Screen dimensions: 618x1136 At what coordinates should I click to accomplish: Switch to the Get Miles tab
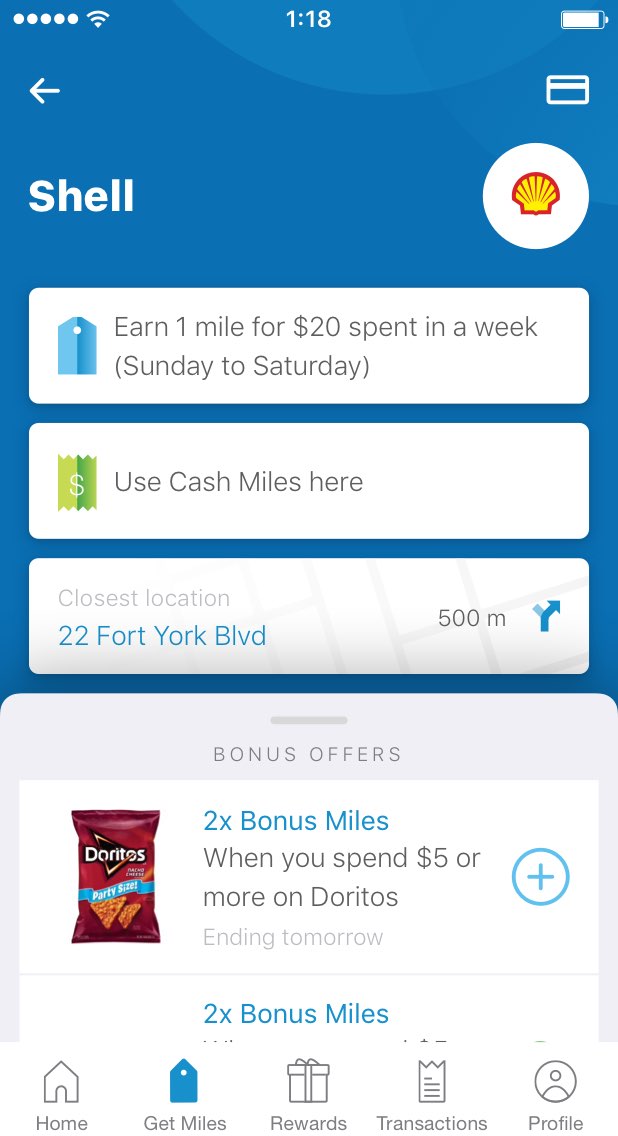pos(185,1094)
